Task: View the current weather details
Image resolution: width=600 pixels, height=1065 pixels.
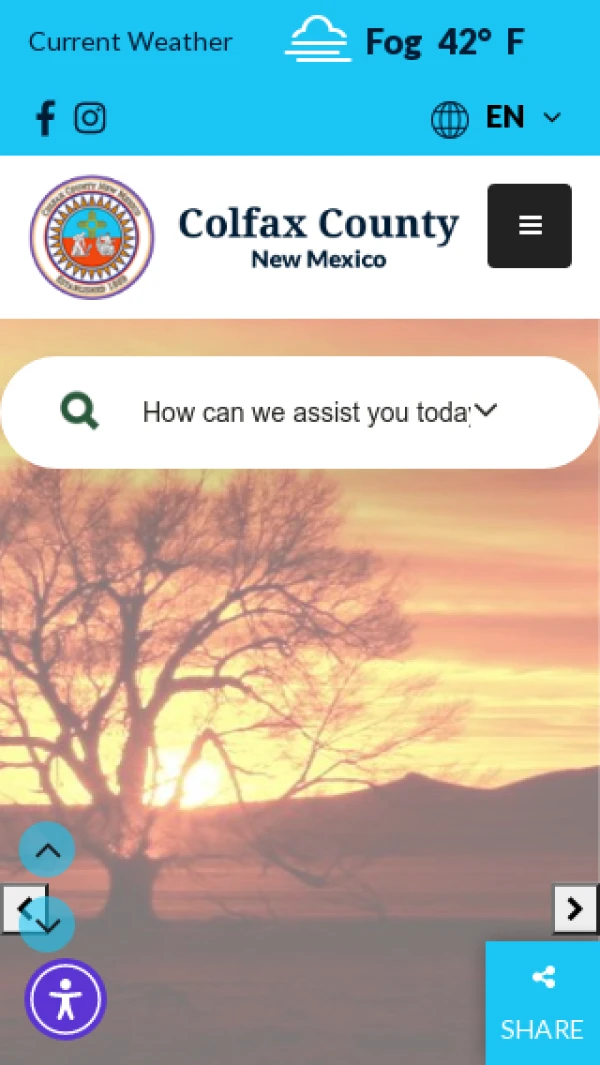Action: click(x=404, y=42)
